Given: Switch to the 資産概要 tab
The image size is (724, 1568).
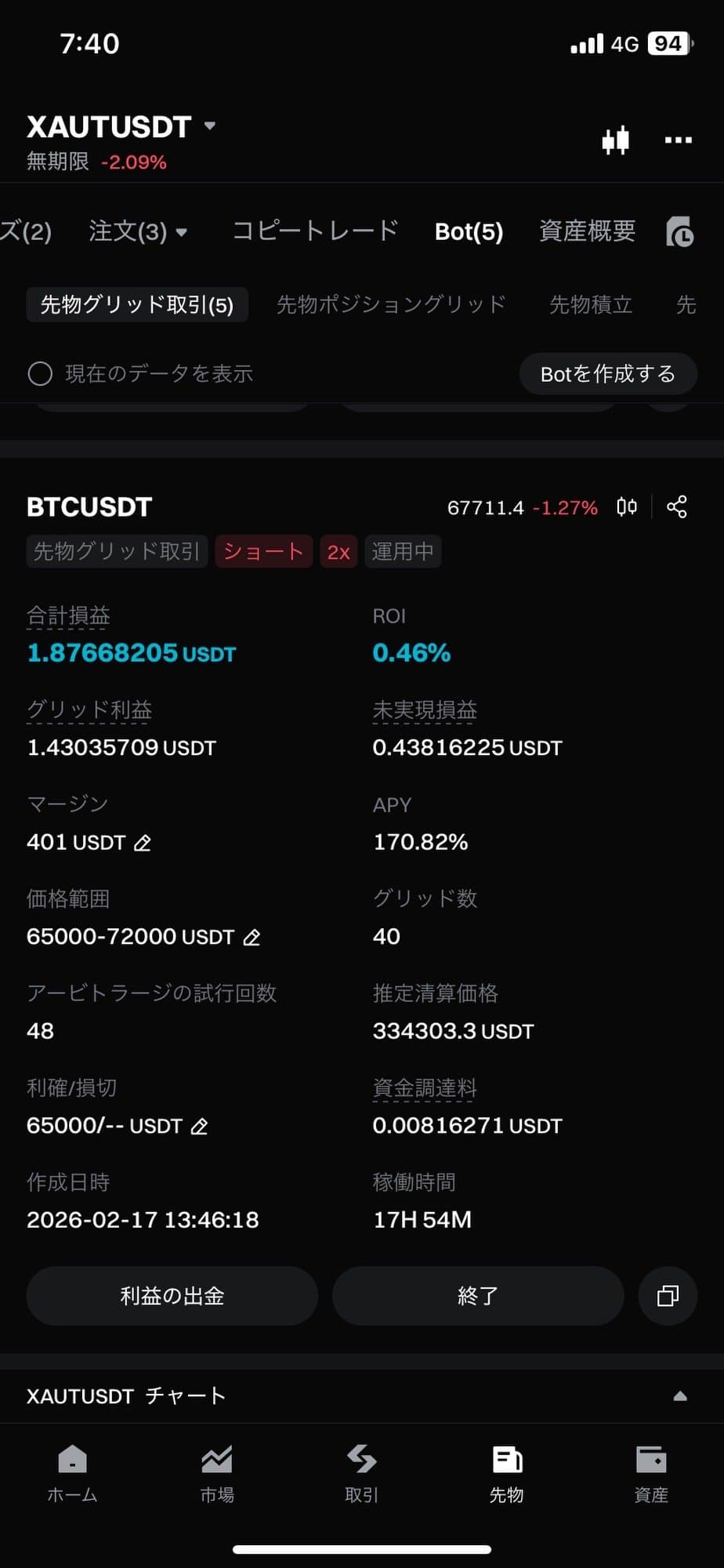Looking at the screenshot, I should pos(587,231).
